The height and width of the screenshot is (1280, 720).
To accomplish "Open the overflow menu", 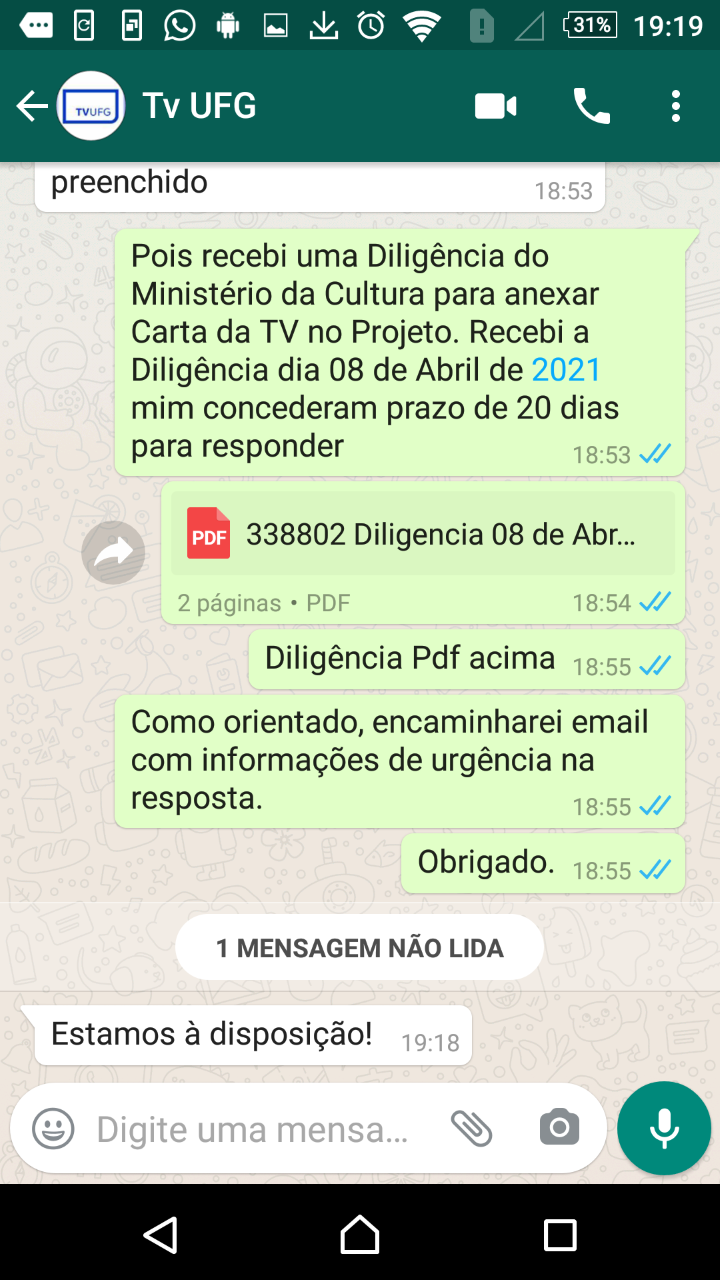I will pyautogui.click(x=676, y=106).
